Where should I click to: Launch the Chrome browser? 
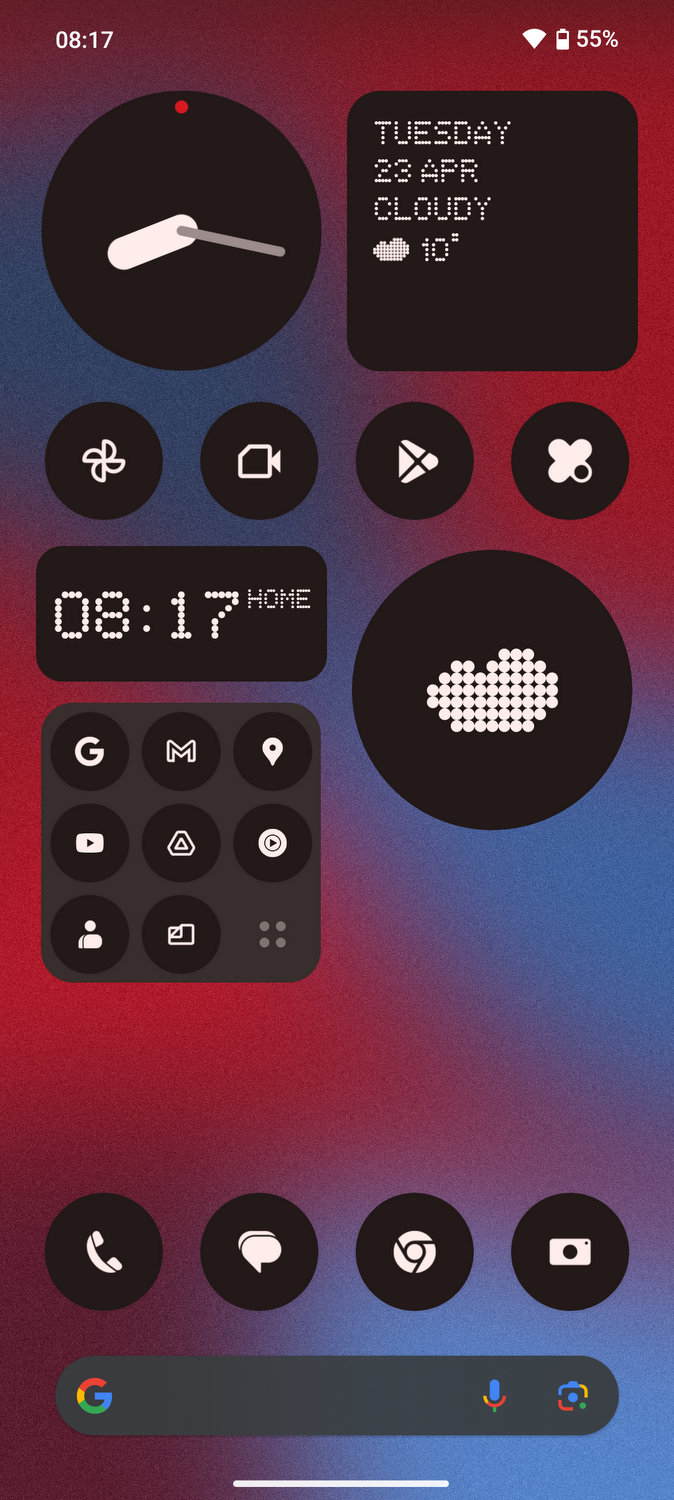[415, 1252]
